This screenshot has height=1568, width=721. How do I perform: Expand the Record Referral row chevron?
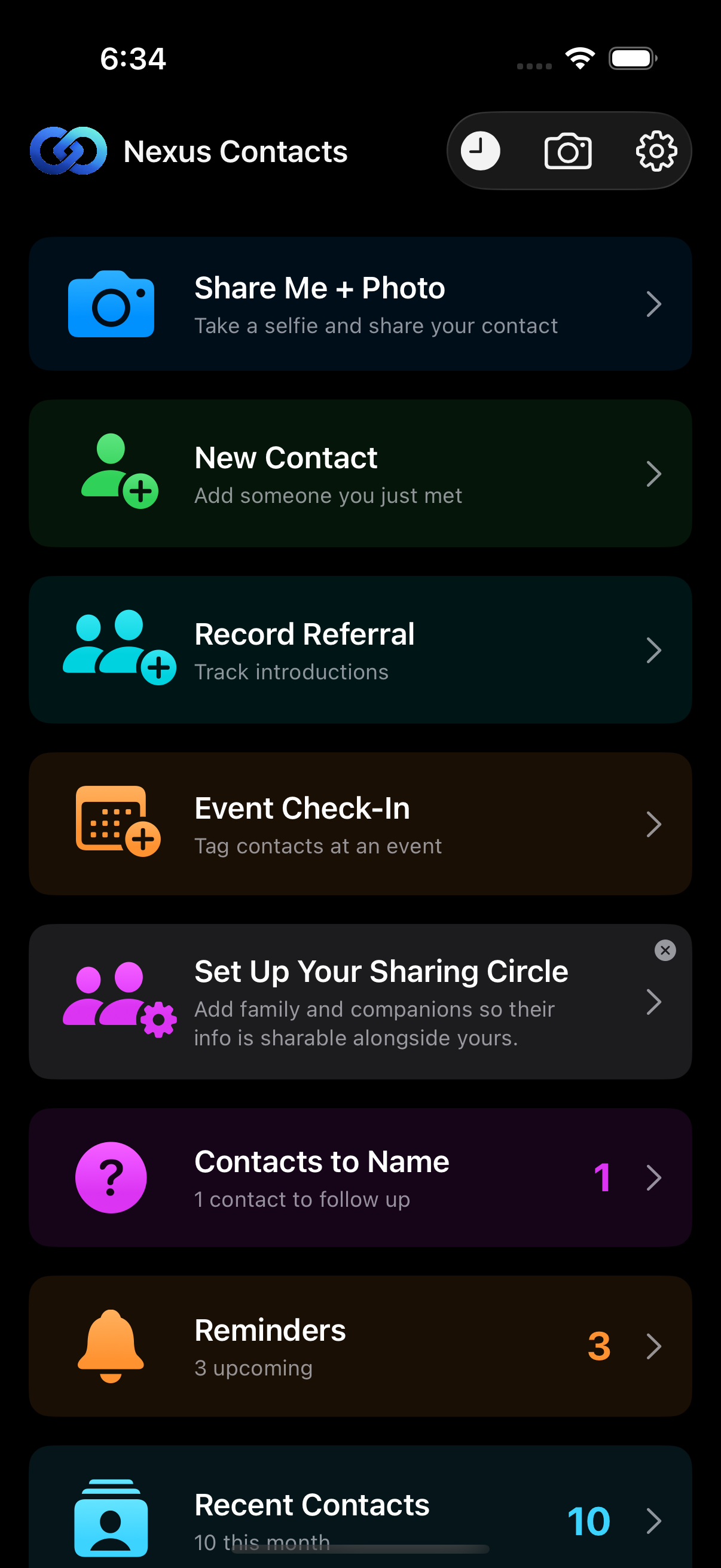(654, 650)
